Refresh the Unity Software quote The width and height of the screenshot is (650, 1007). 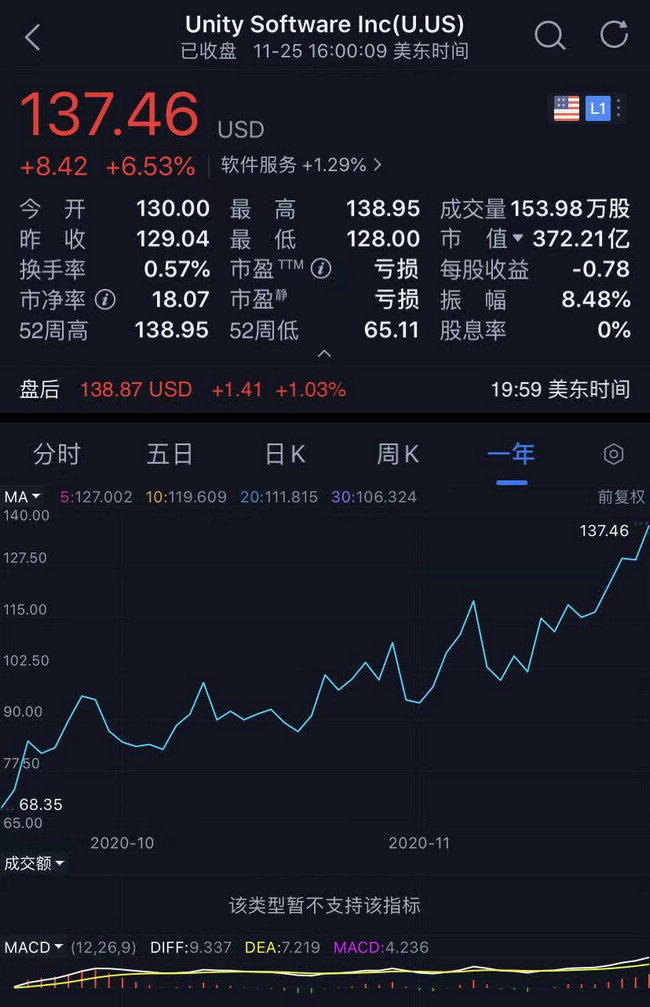pyautogui.click(x=613, y=37)
